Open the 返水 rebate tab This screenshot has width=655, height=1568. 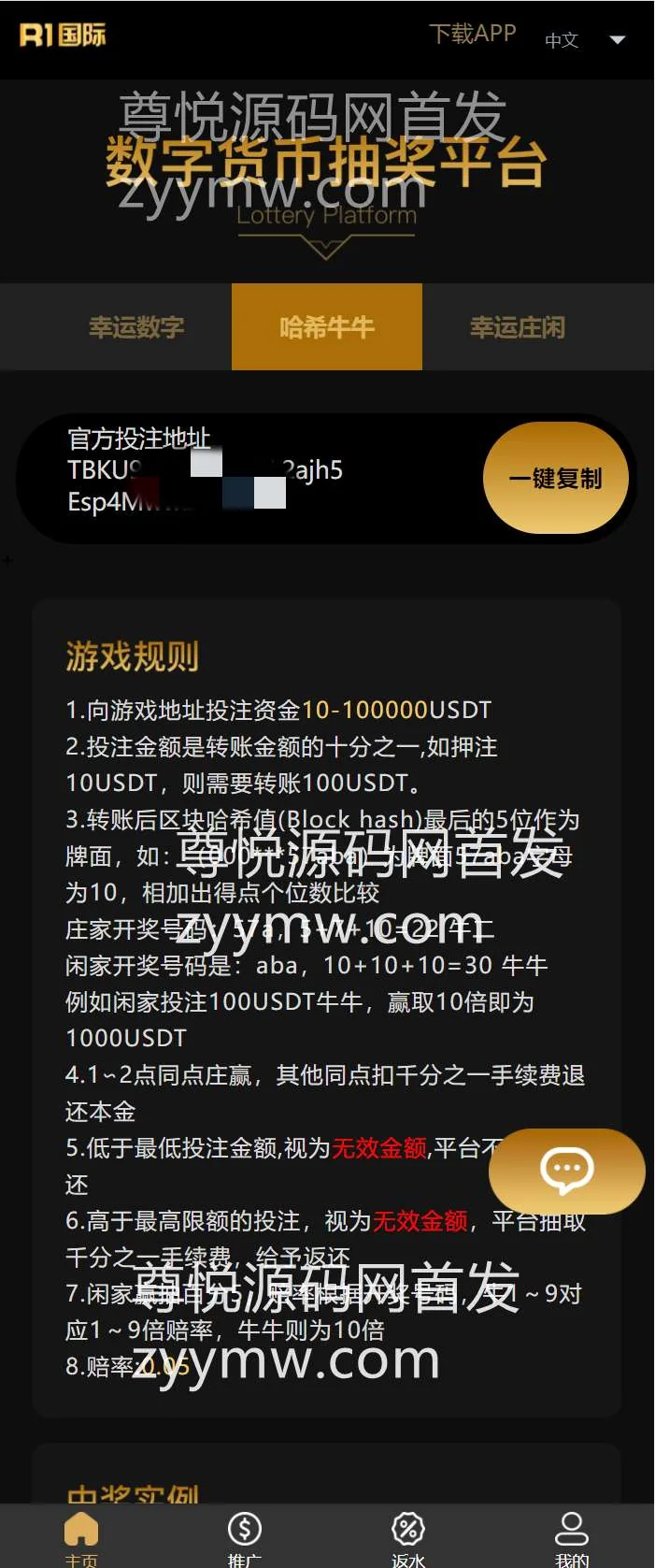point(407,1537)
